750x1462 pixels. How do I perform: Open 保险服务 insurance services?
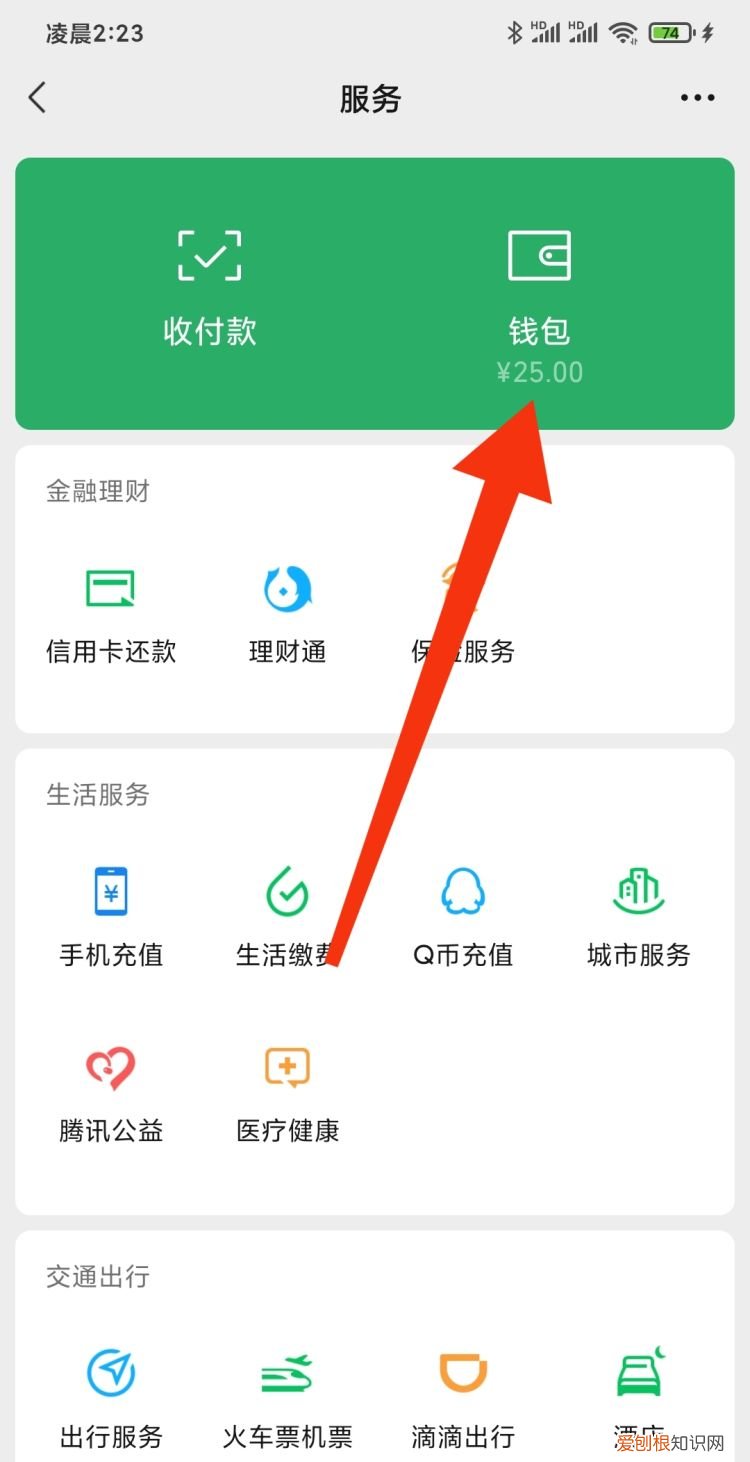point(463,613)
